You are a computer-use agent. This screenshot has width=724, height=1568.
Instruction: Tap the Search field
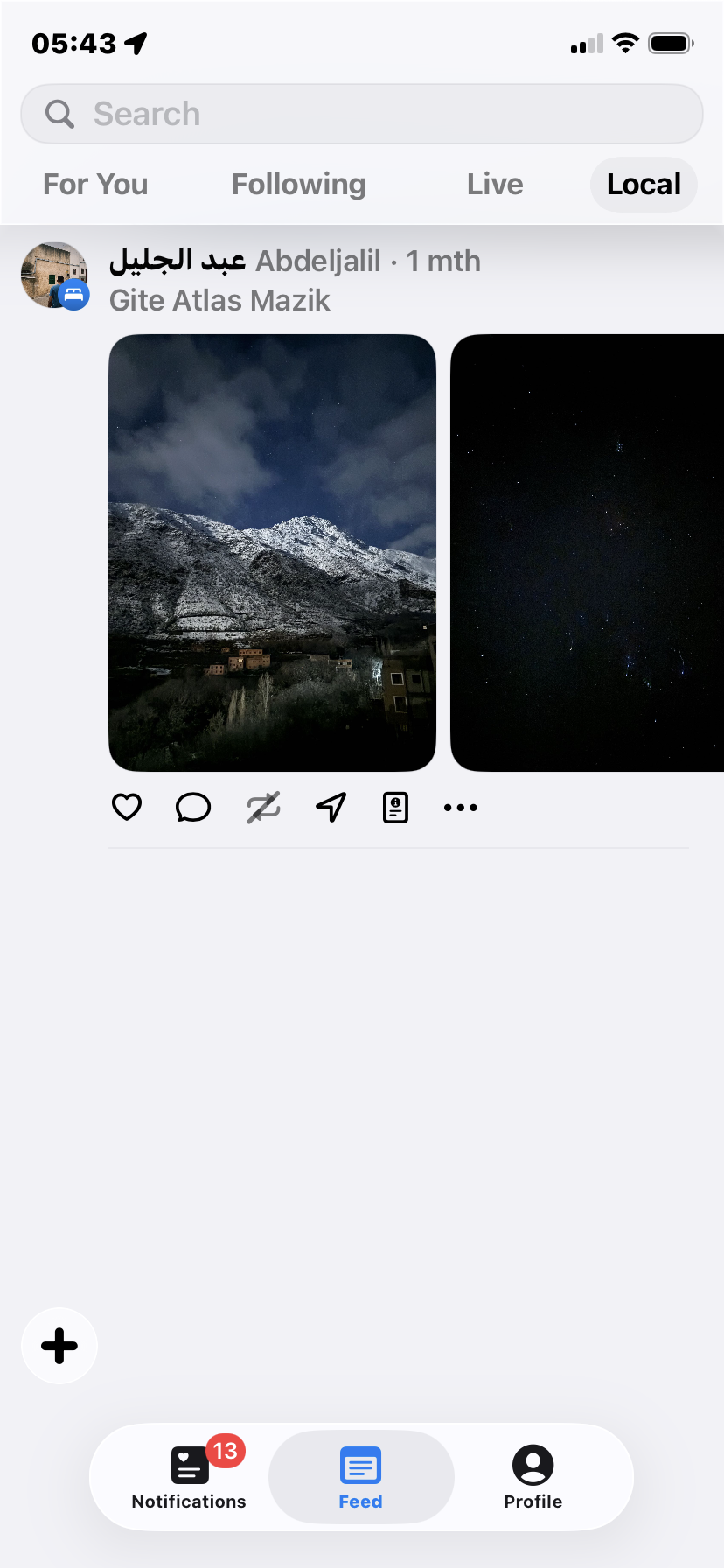(x=361, y=113)
